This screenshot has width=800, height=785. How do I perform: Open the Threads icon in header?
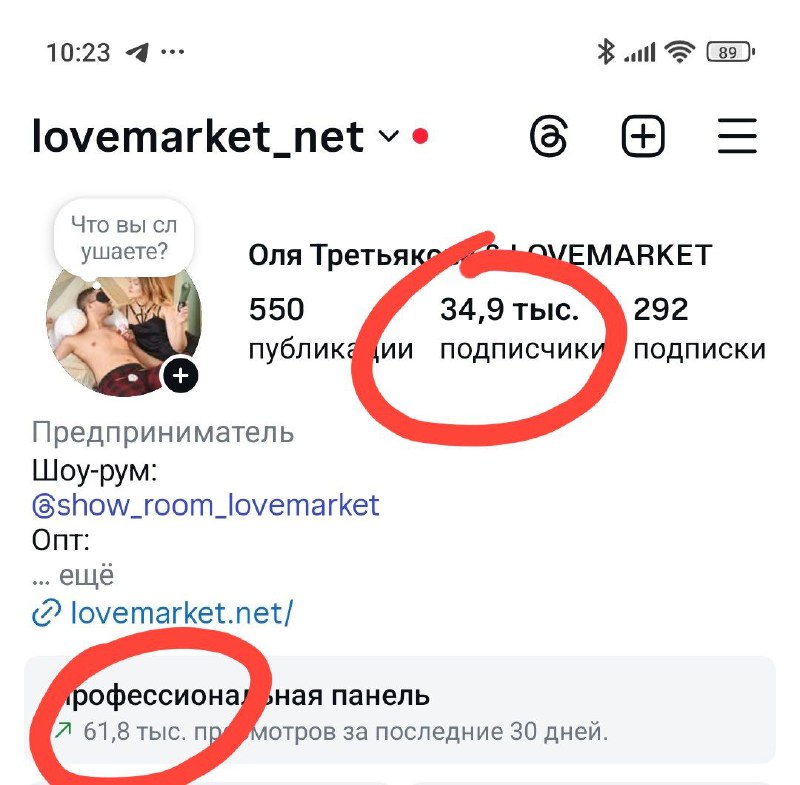point(549,136)
